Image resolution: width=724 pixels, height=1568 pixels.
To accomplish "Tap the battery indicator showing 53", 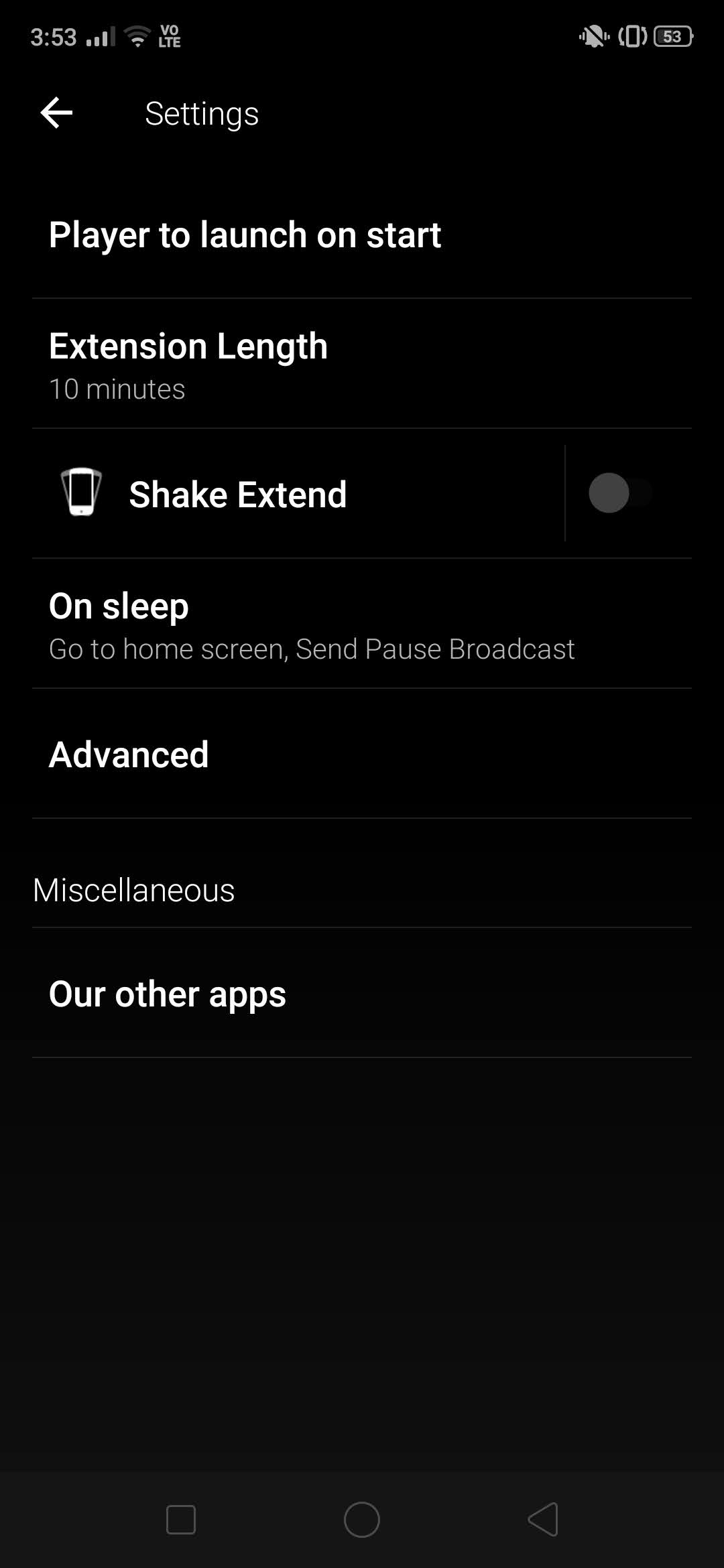I will coord(672,36).
